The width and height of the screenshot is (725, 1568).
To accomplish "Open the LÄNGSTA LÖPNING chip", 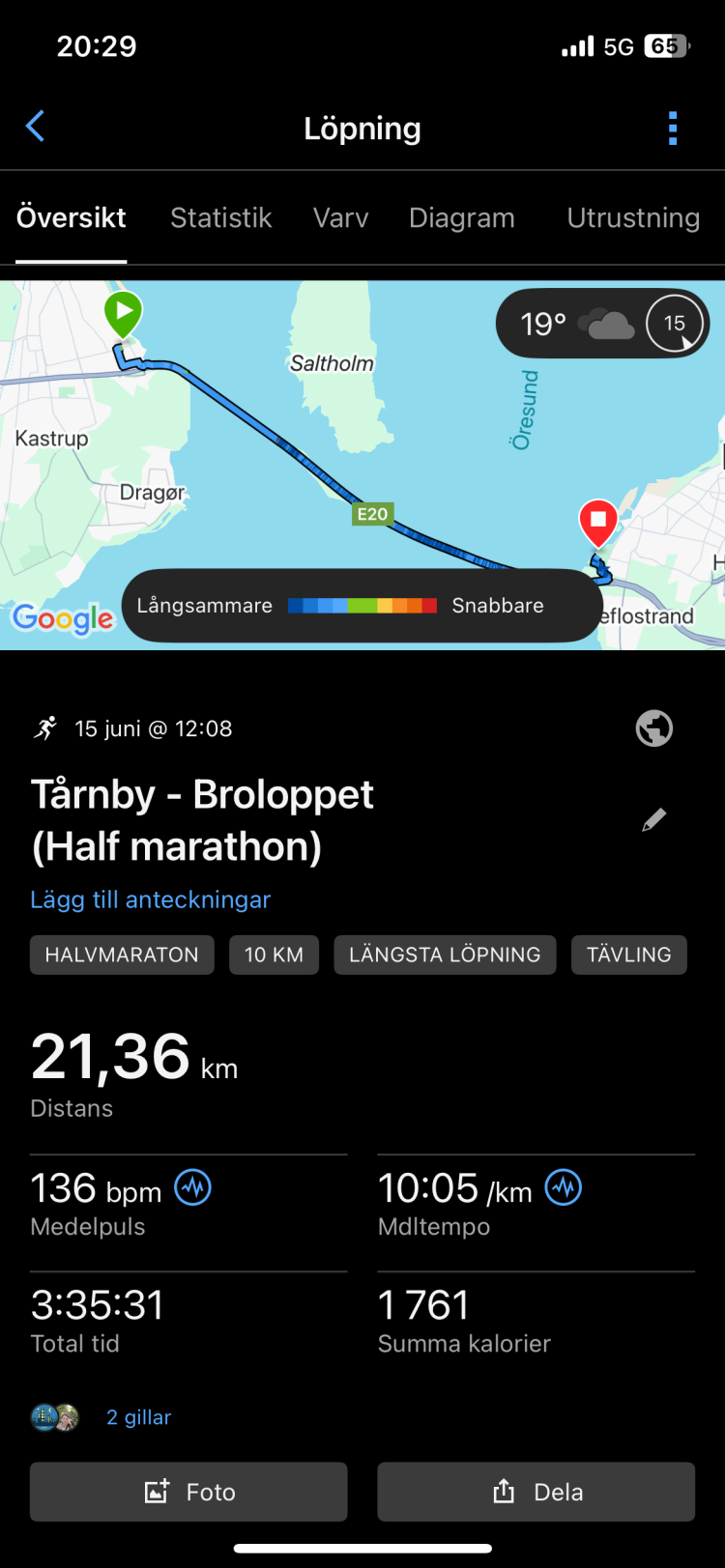I will (x=445, y=955).
